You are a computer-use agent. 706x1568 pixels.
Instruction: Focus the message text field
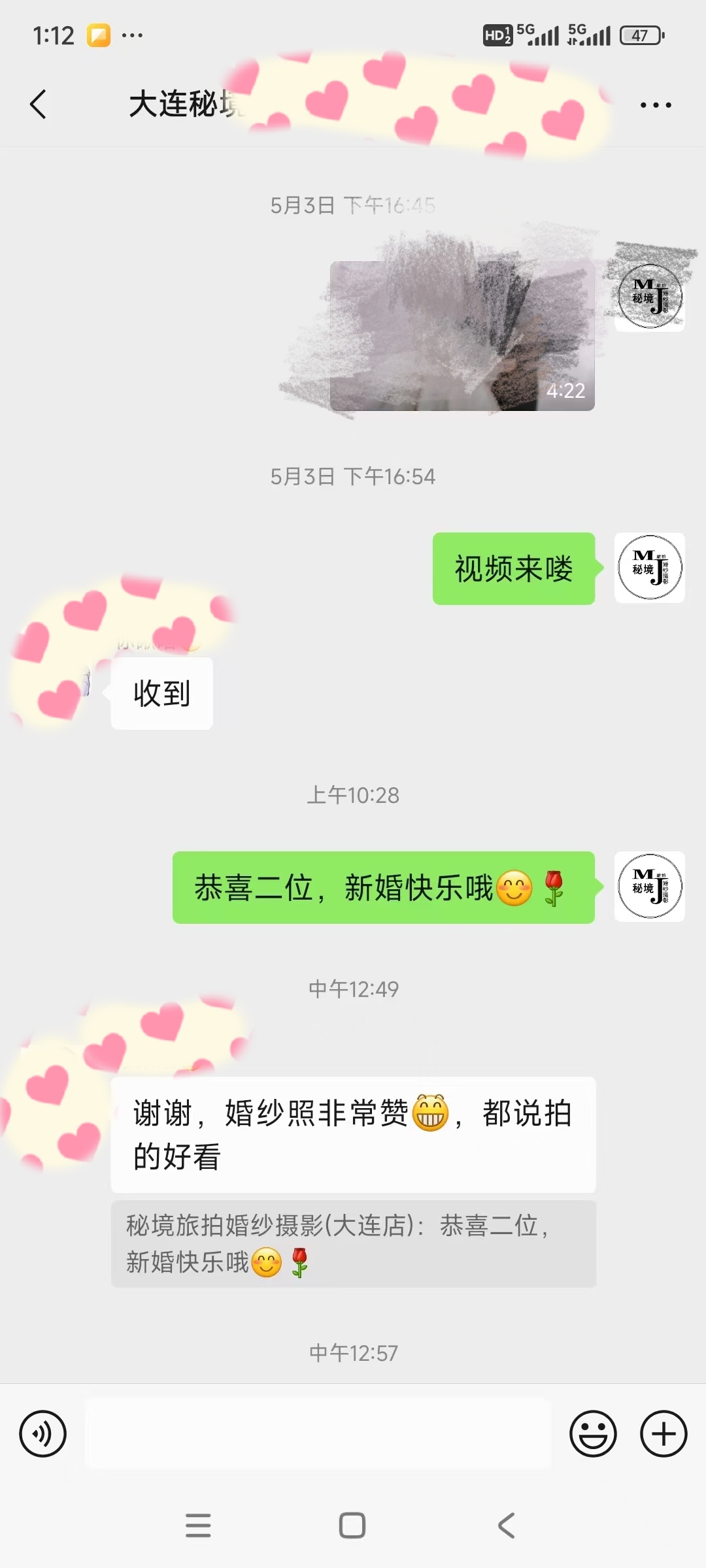318,1434
